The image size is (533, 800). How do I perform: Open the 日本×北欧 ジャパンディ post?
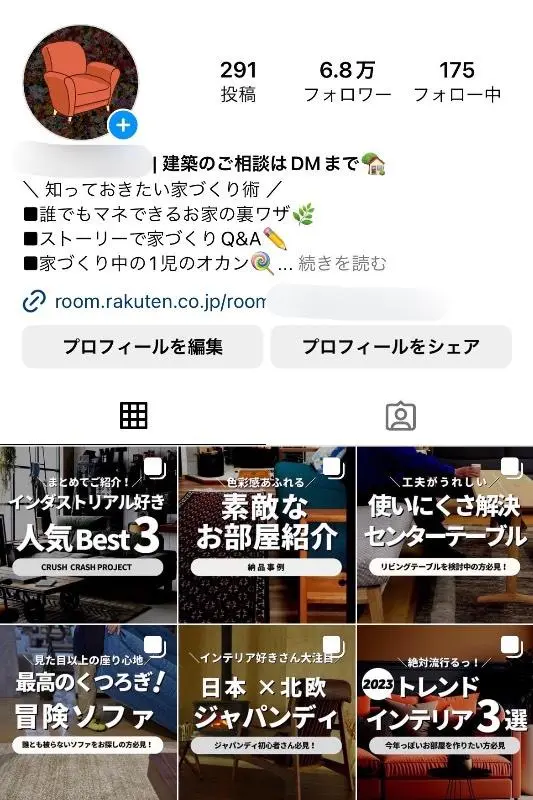(267, 713)
